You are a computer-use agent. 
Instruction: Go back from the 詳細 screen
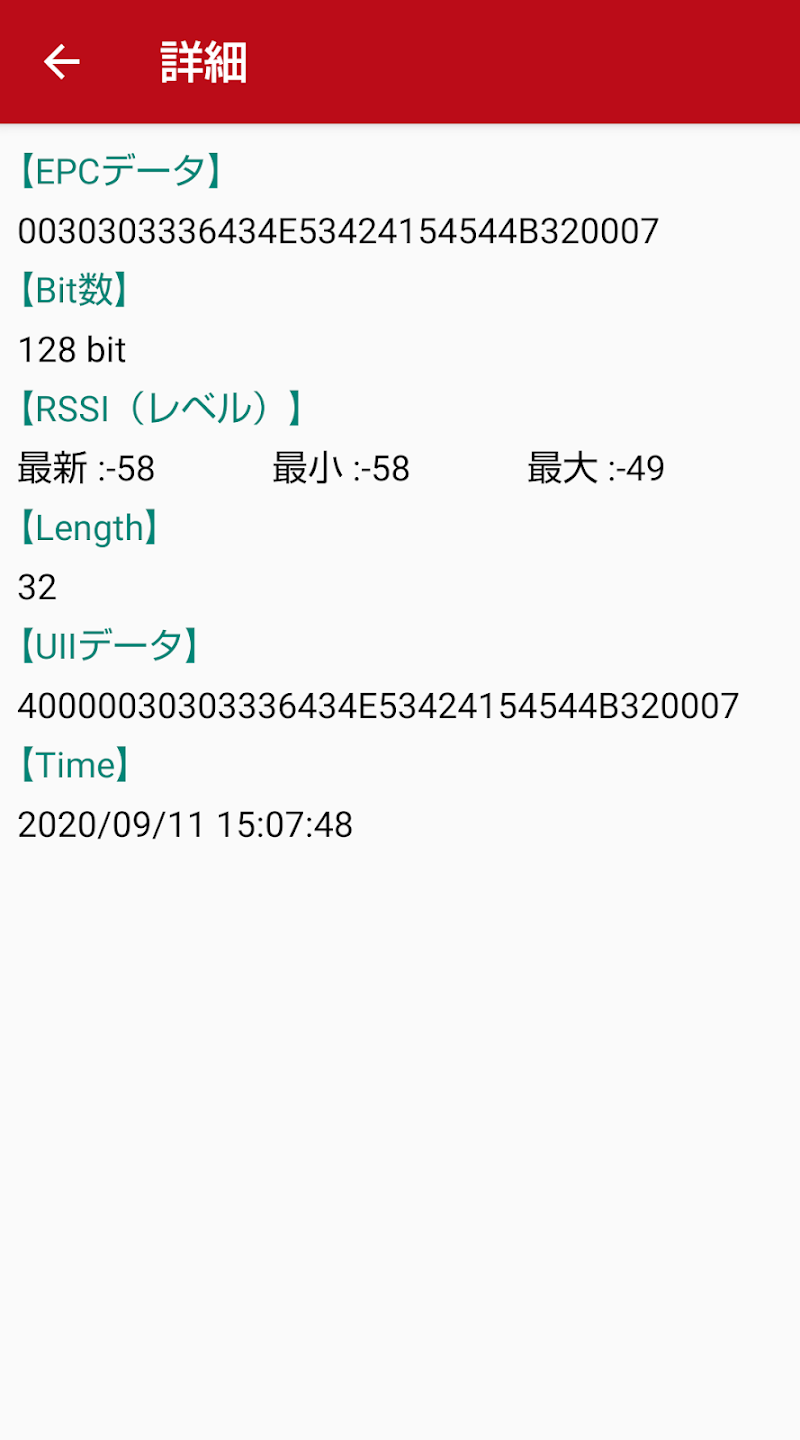pos(61,62)
